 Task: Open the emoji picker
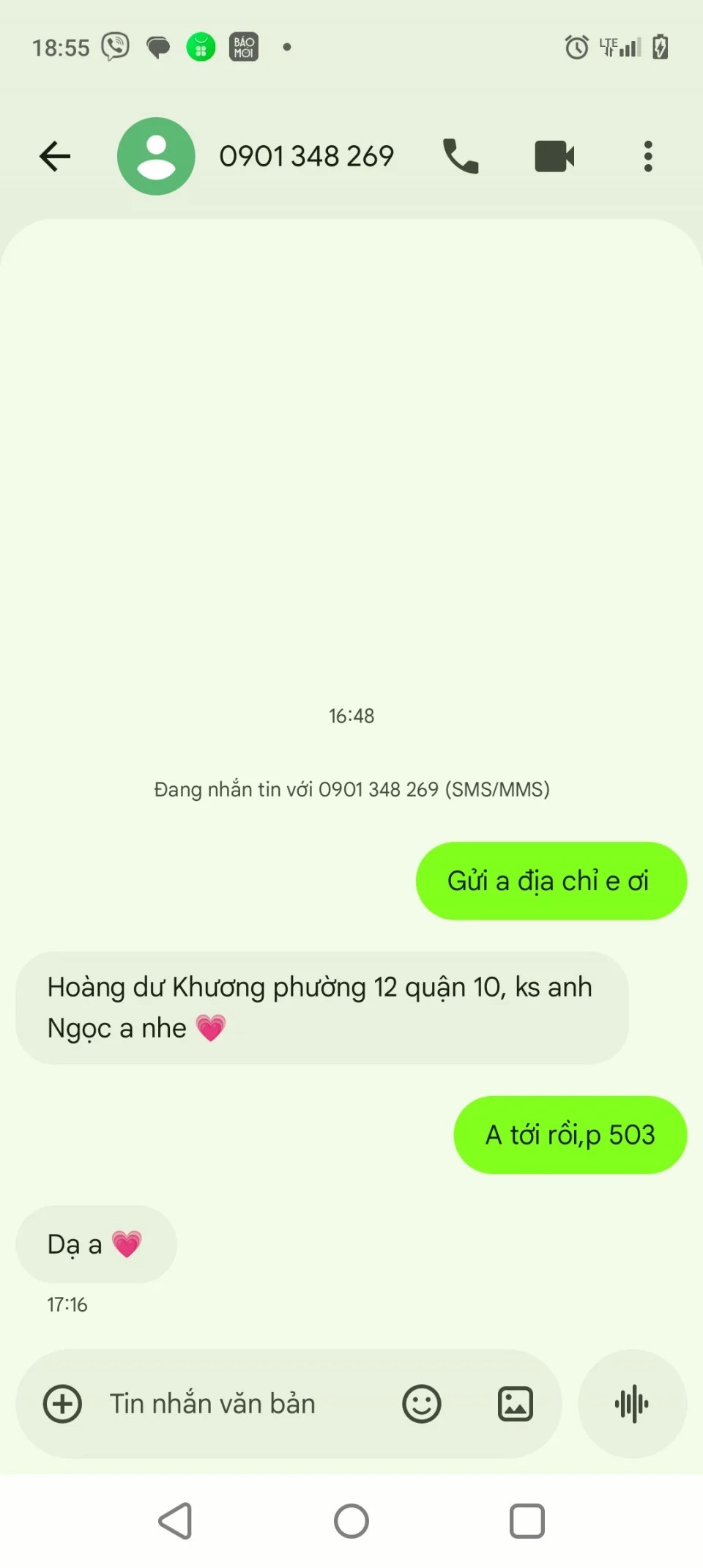422,1404
